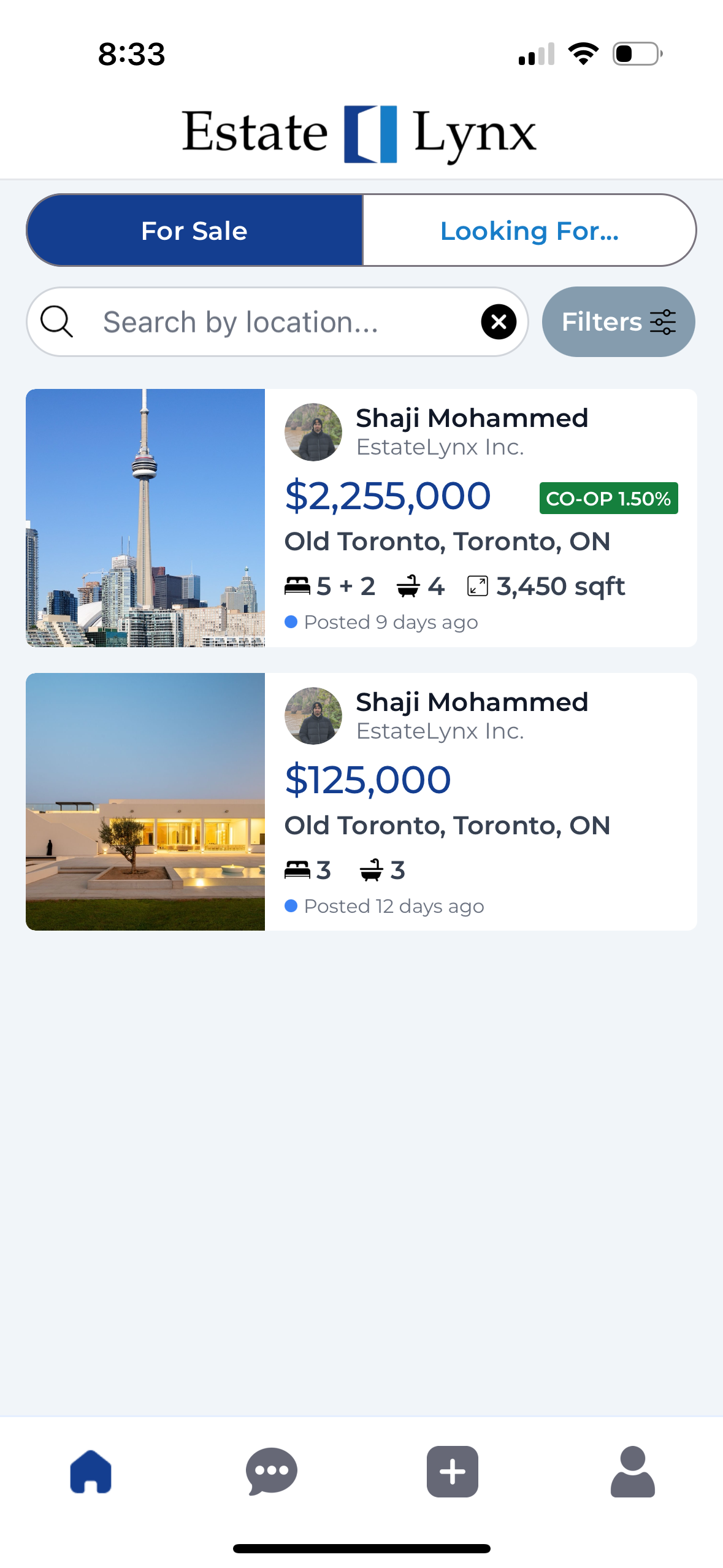Viewport: 723px width, 1568px height.
Task: Clear the search field with the X button
Action: 499,321
